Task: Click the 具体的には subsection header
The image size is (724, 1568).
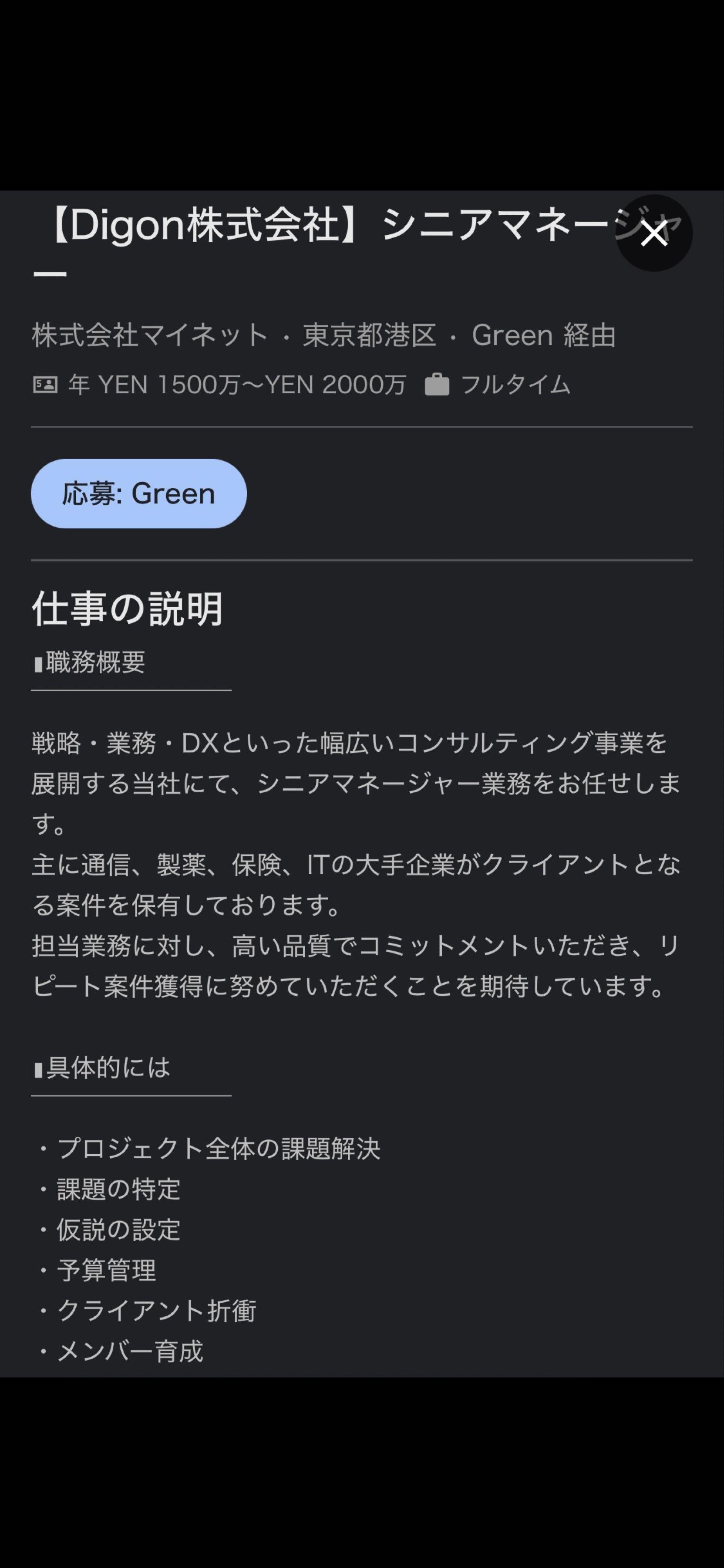Action: tap(104, 1068)
